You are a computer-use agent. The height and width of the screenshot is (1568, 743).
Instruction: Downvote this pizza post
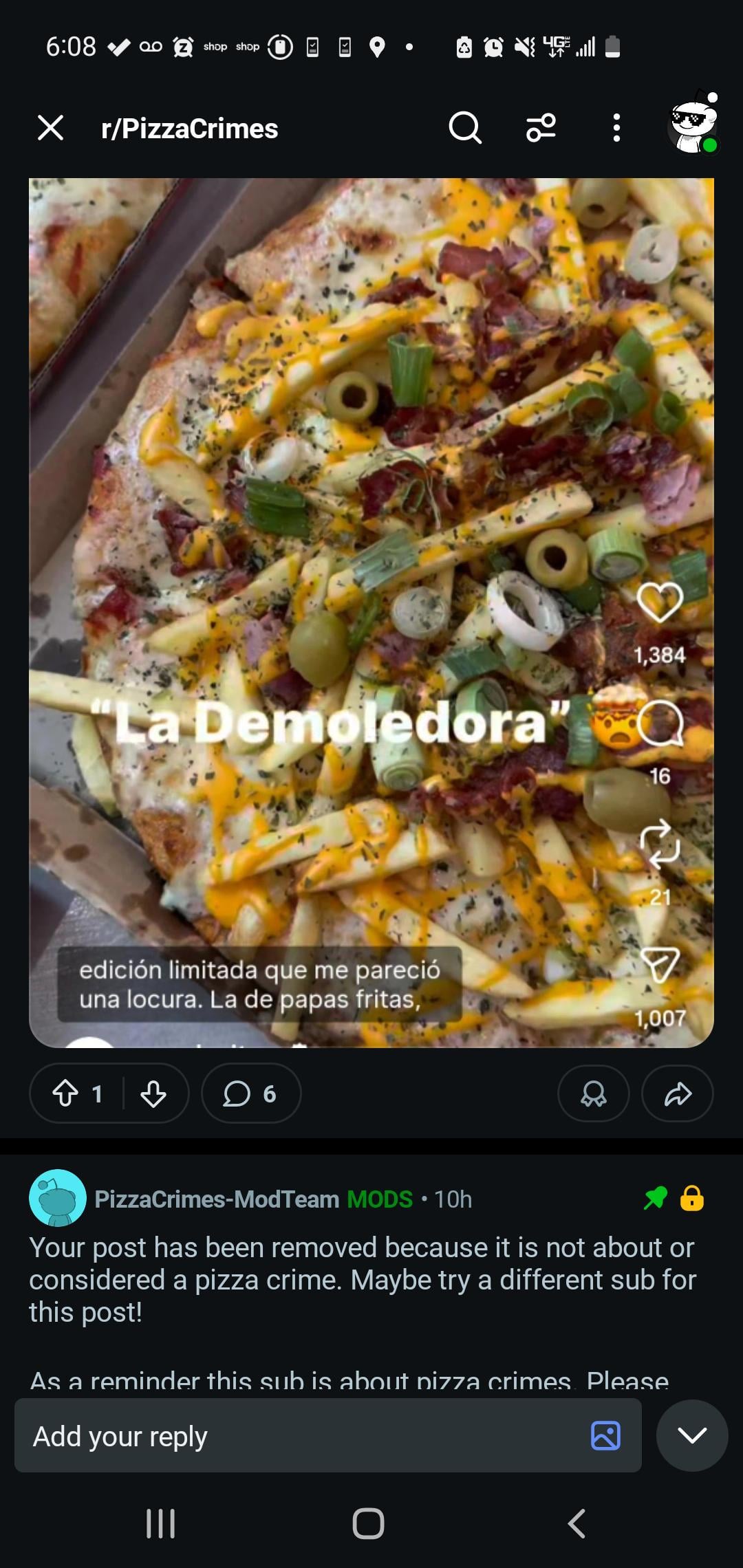pyautogui.click(x=153, y=1093)
